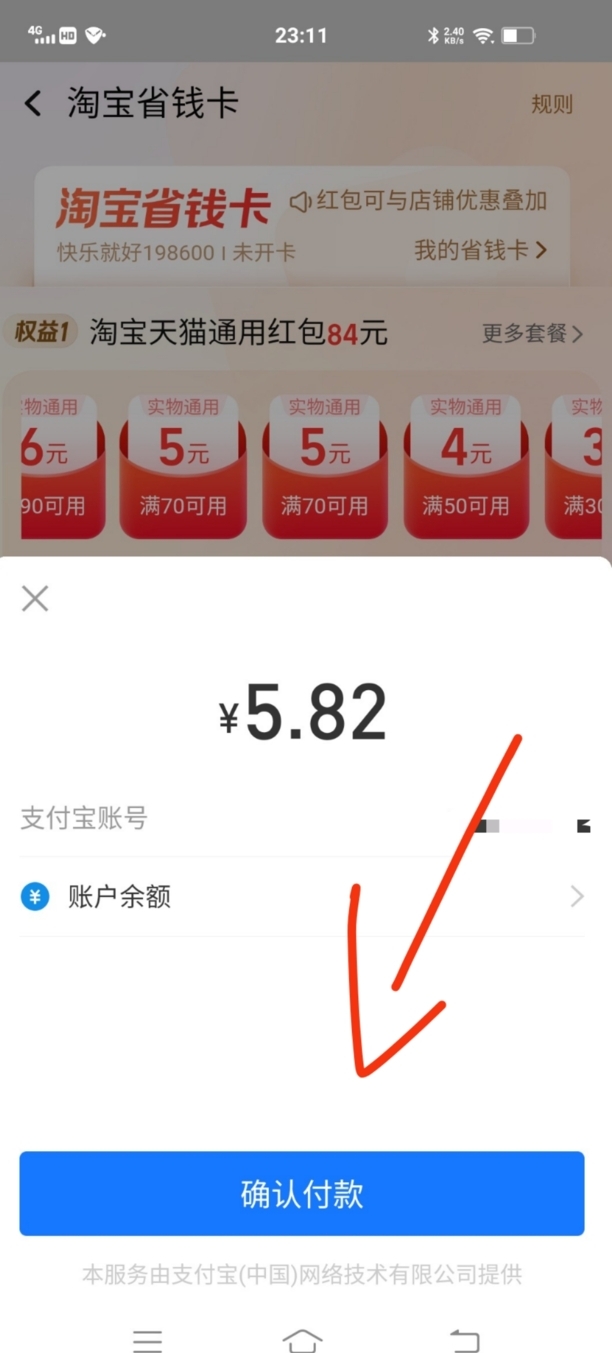This screenshot has height=1353, width=612.
Task: Change payment method 账户余额
Action: click(301, 896)
